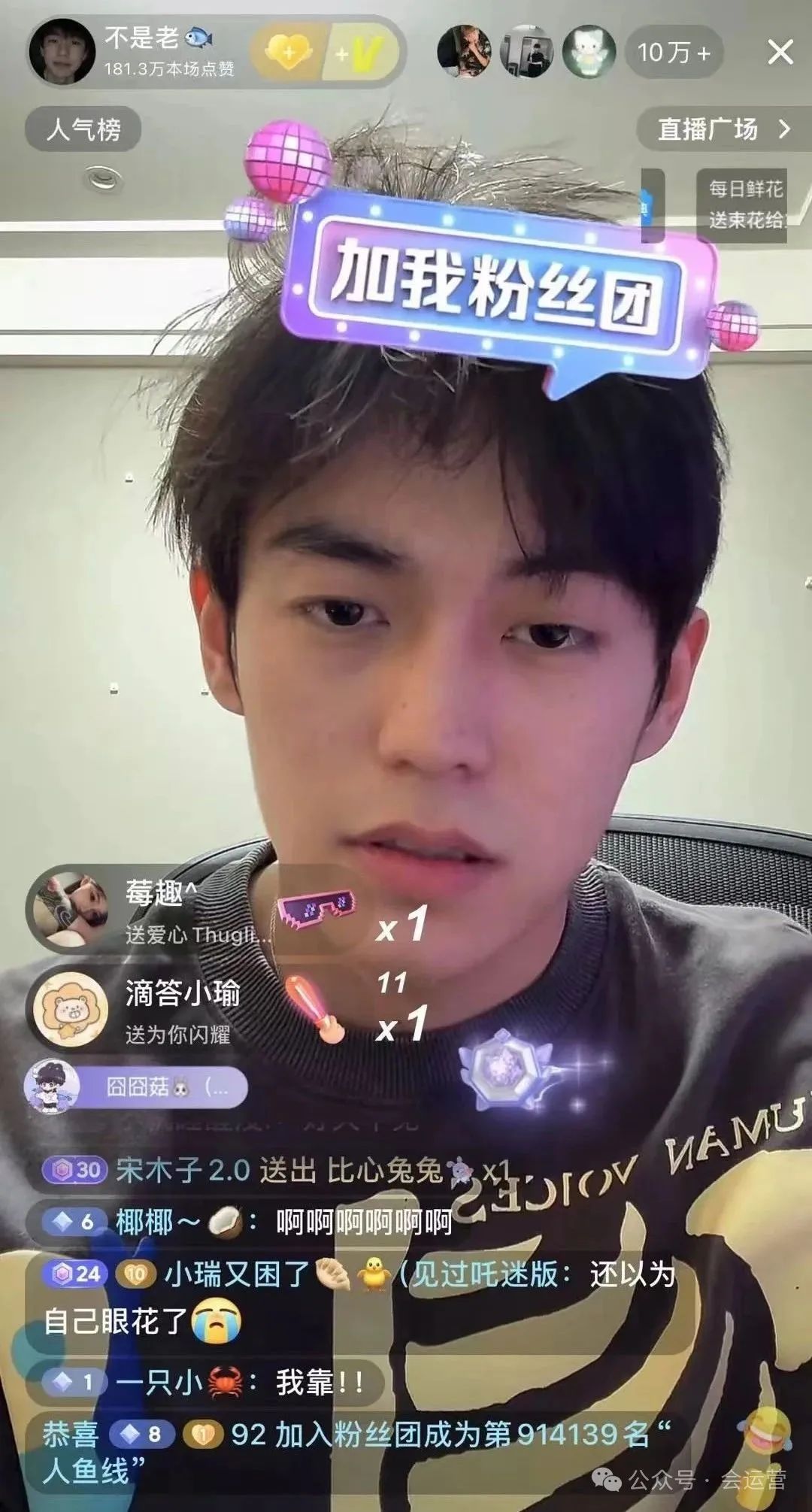812x1512 pixels.
Task: Open the 人气榜 popularity ranking
Action: (x=83, y=129)
